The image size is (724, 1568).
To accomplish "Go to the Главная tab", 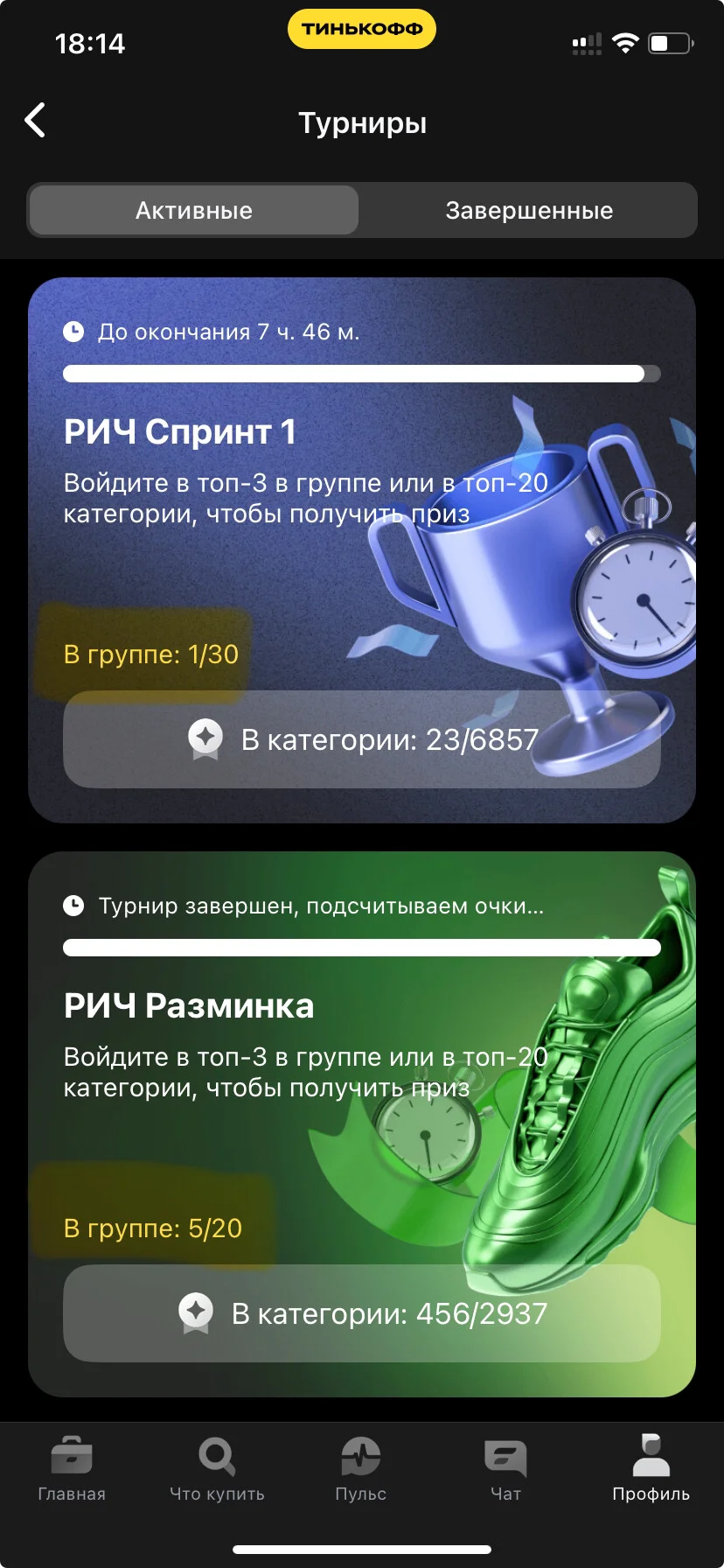I will pyautogui.click(x=72, y=1470).
